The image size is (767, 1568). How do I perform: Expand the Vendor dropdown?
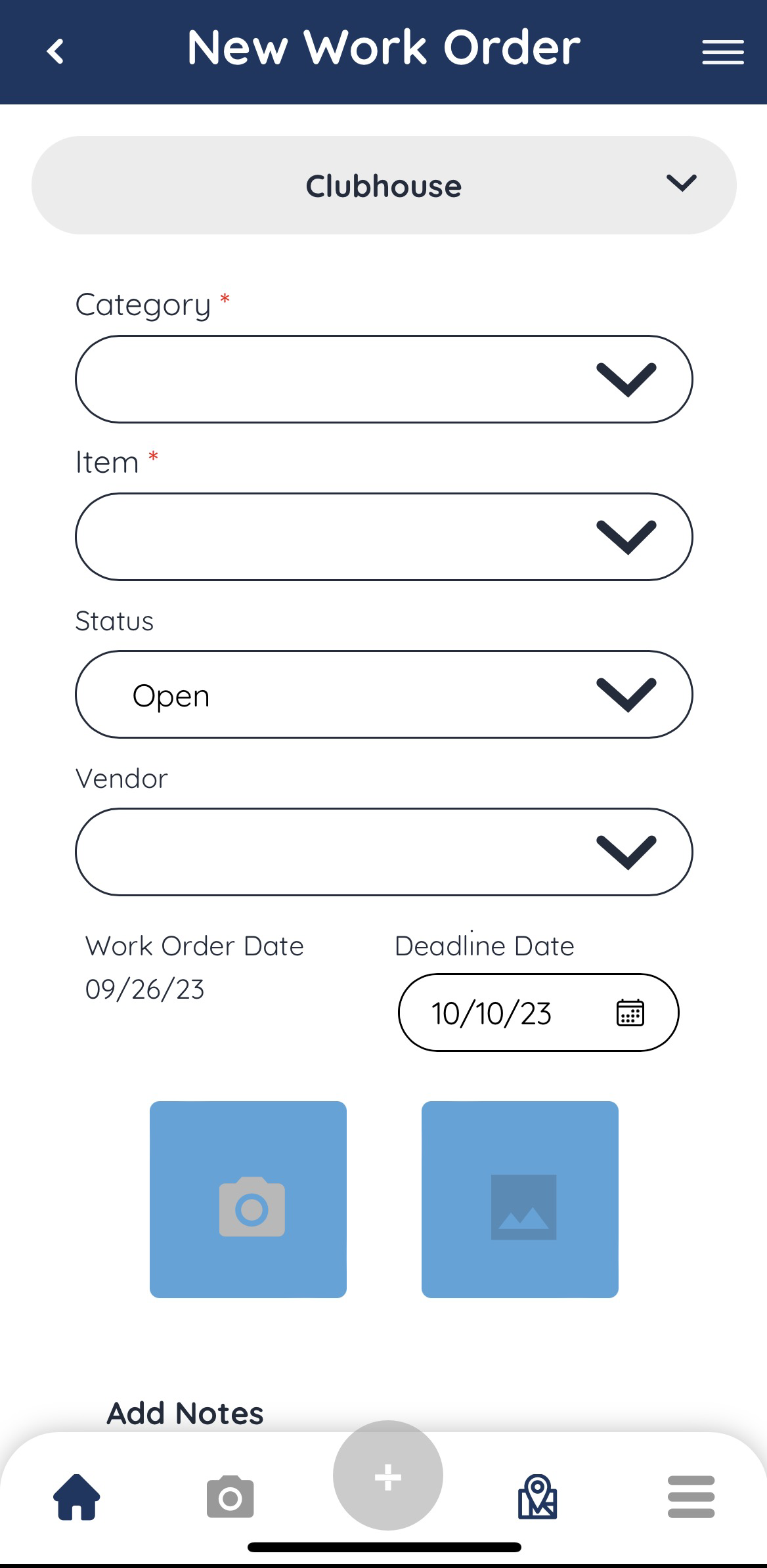point(383,852)
